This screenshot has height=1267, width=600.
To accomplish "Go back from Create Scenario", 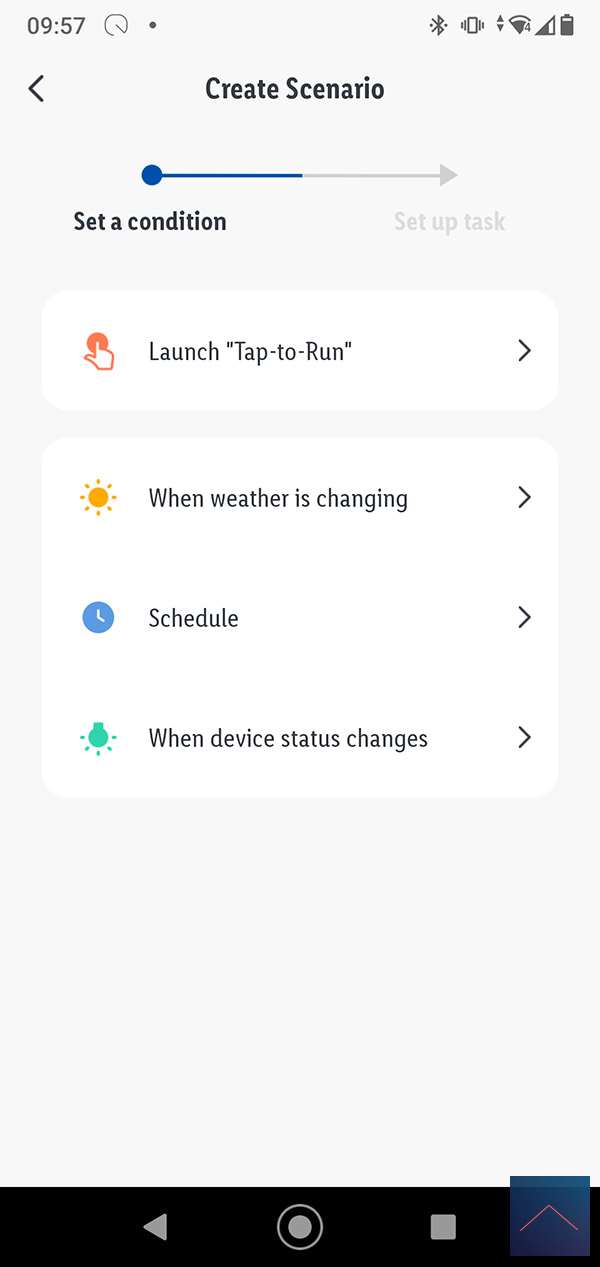I will (36, 88).
